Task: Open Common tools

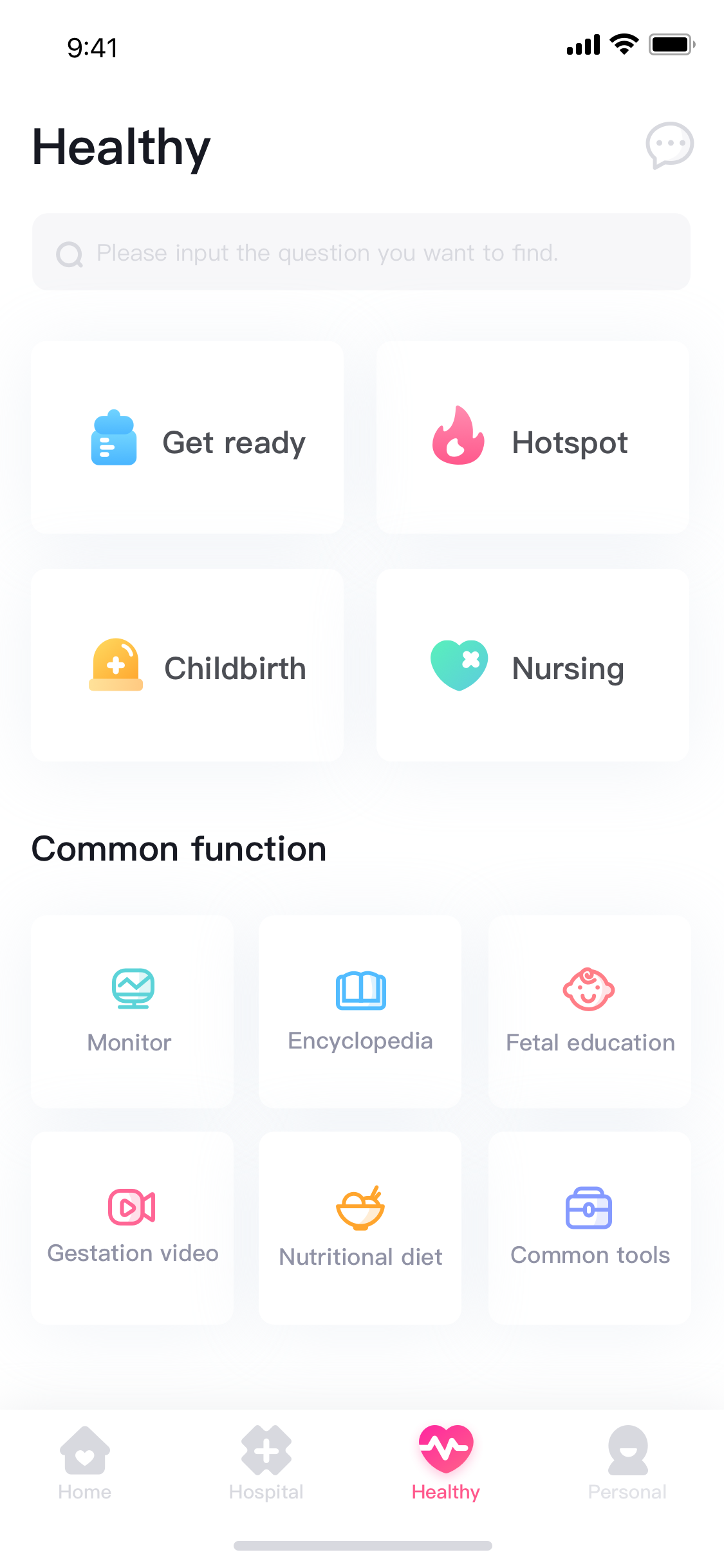Action: tap(589, 1228)
